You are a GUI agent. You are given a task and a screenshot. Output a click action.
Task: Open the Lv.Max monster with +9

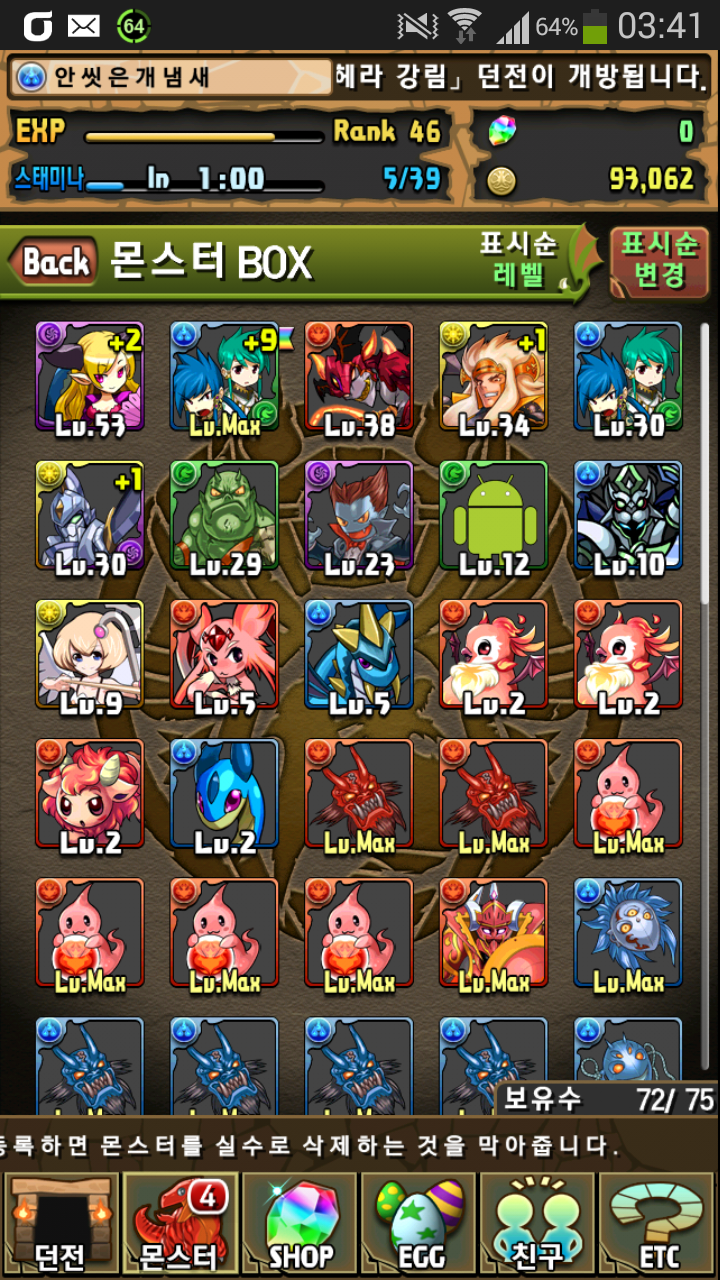(224, 378)
